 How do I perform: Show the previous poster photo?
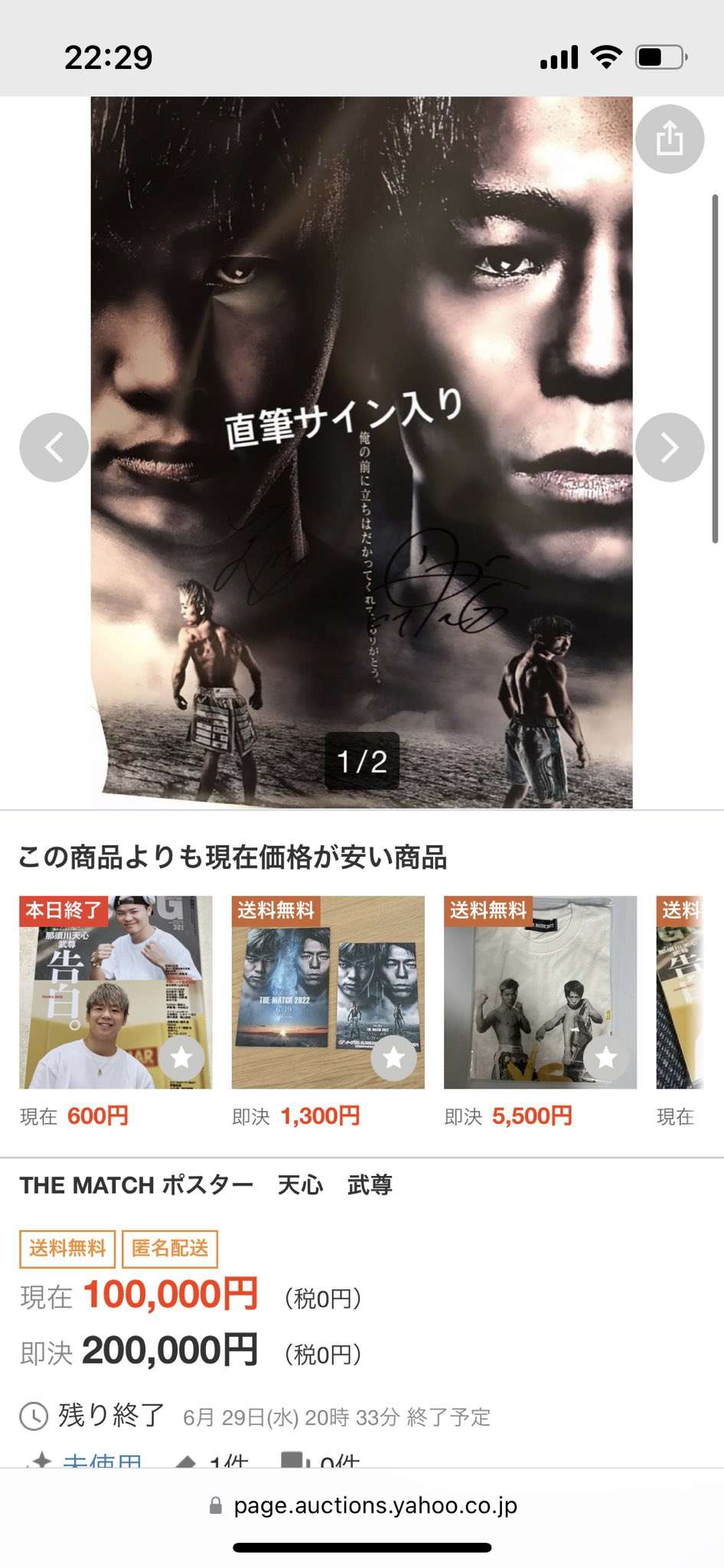coord(54,447)
